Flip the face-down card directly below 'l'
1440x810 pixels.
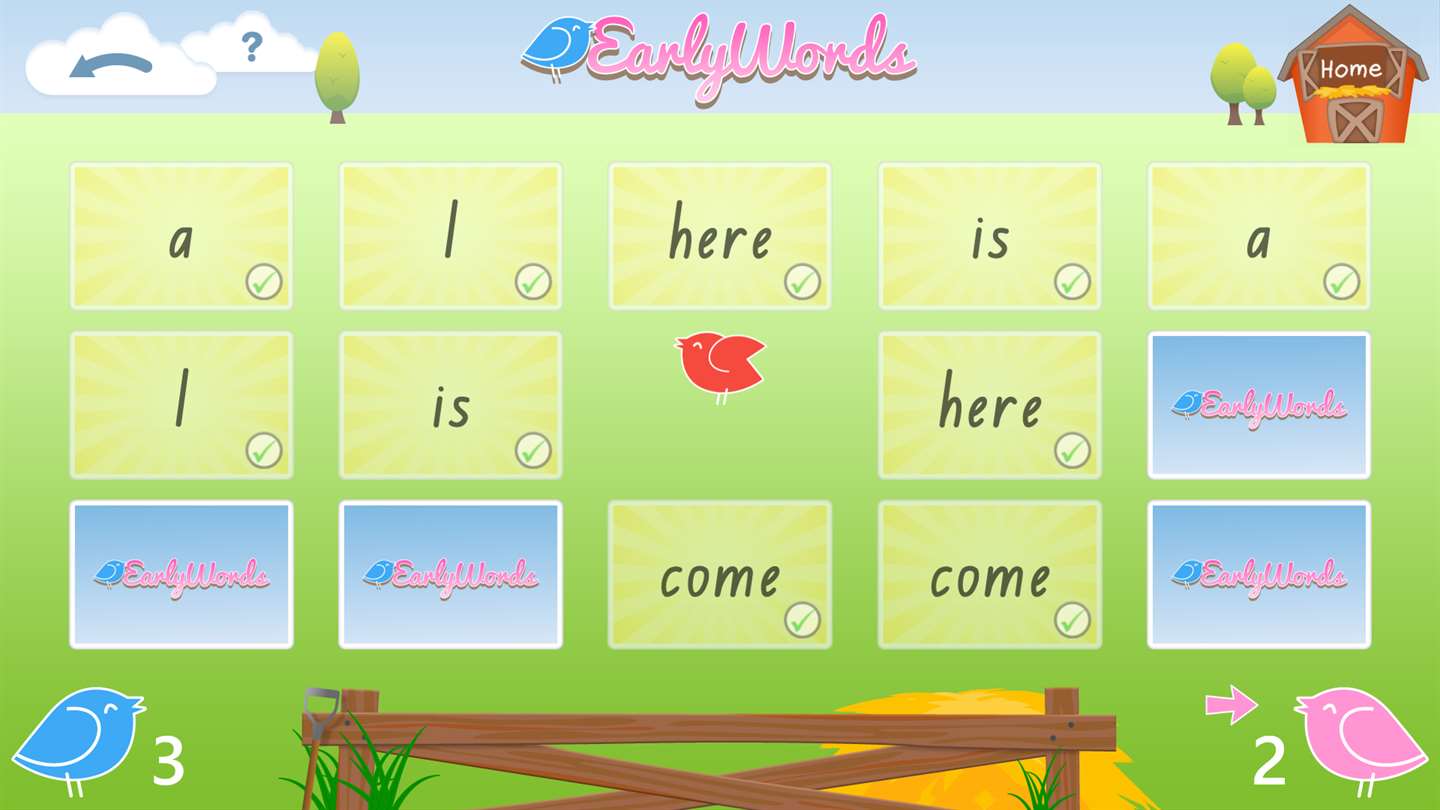click(181, 574)
